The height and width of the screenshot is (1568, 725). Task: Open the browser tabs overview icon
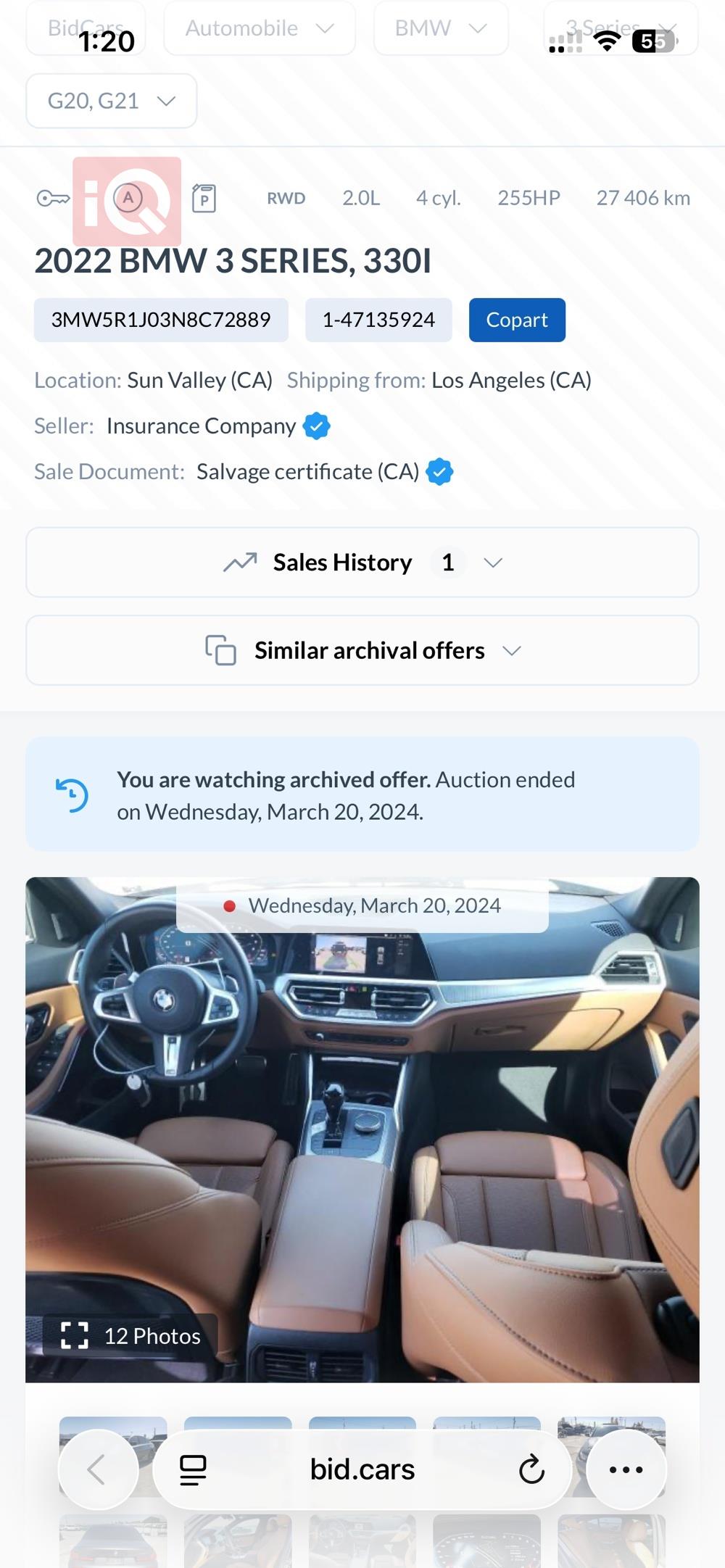[x=193, y=1470]
